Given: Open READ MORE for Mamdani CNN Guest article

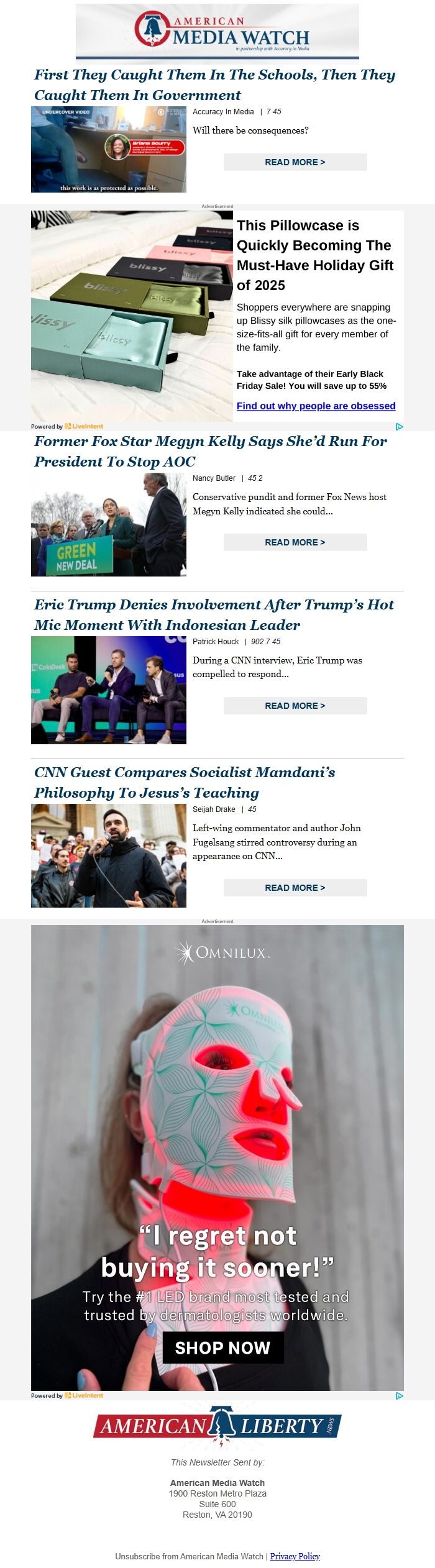Looking at the screenshot, I should pyautogui.click(x=295, y=888).
